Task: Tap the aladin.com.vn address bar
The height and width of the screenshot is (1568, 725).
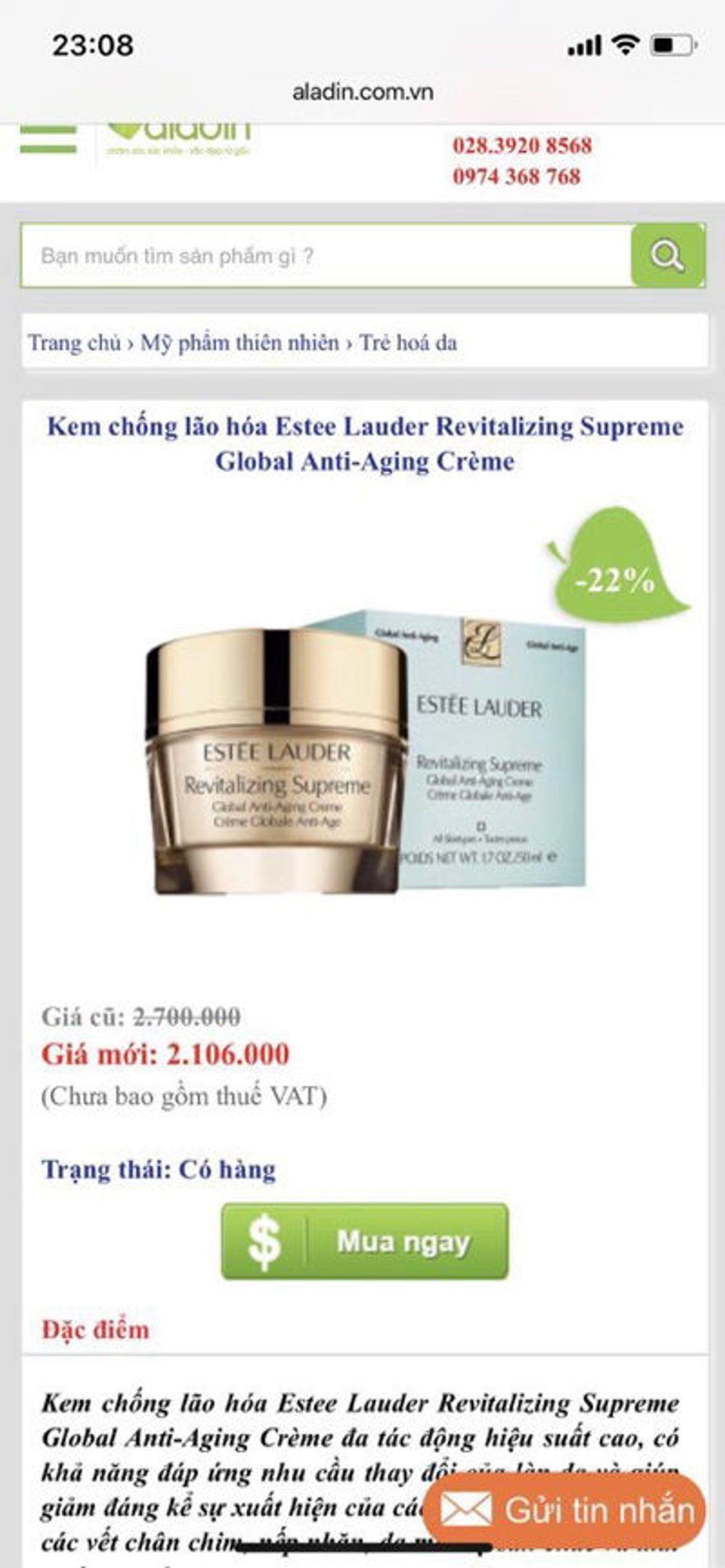Action: (x=363, y=92)
